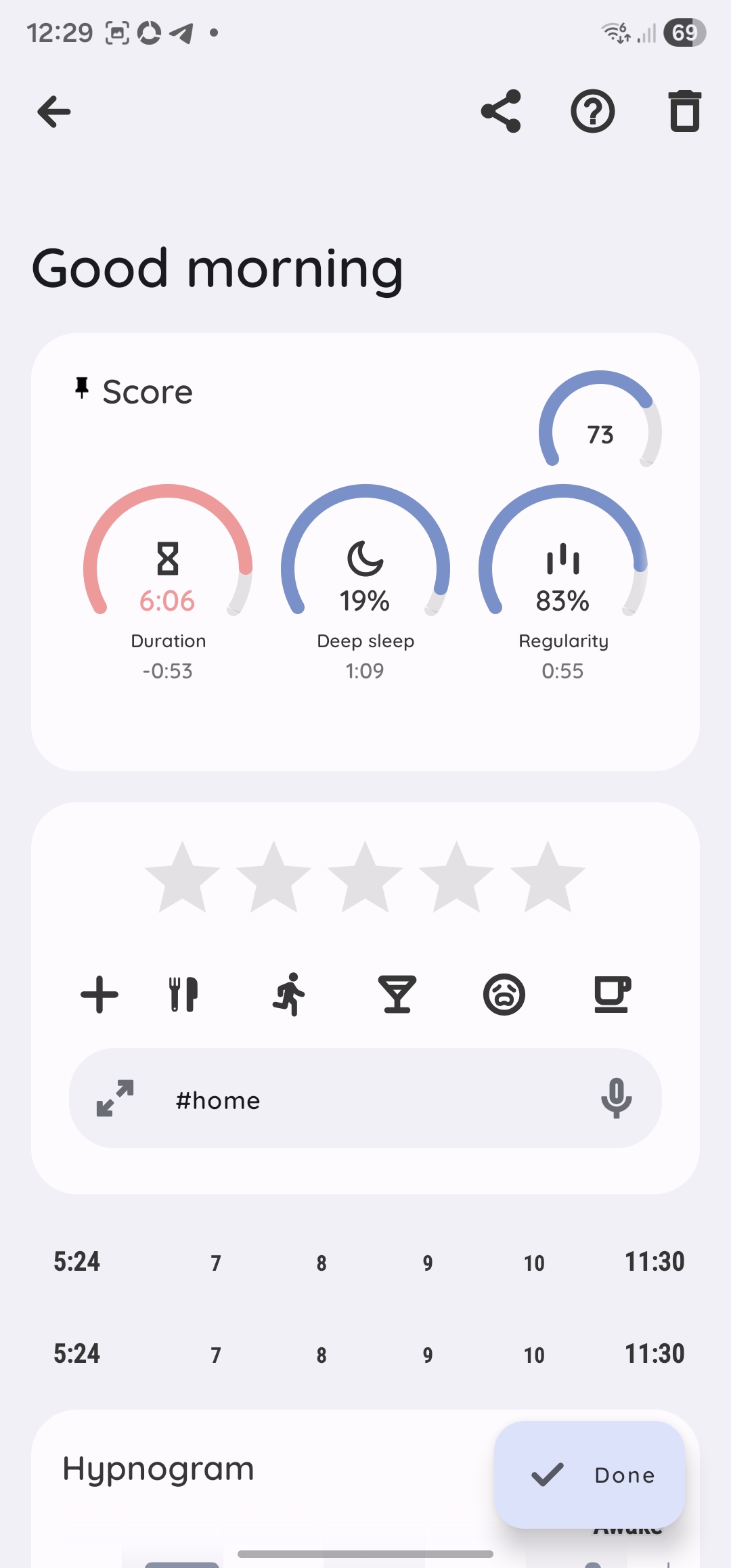
Task: Add a new tag with plus icon
Action: [x=99, y=995]
